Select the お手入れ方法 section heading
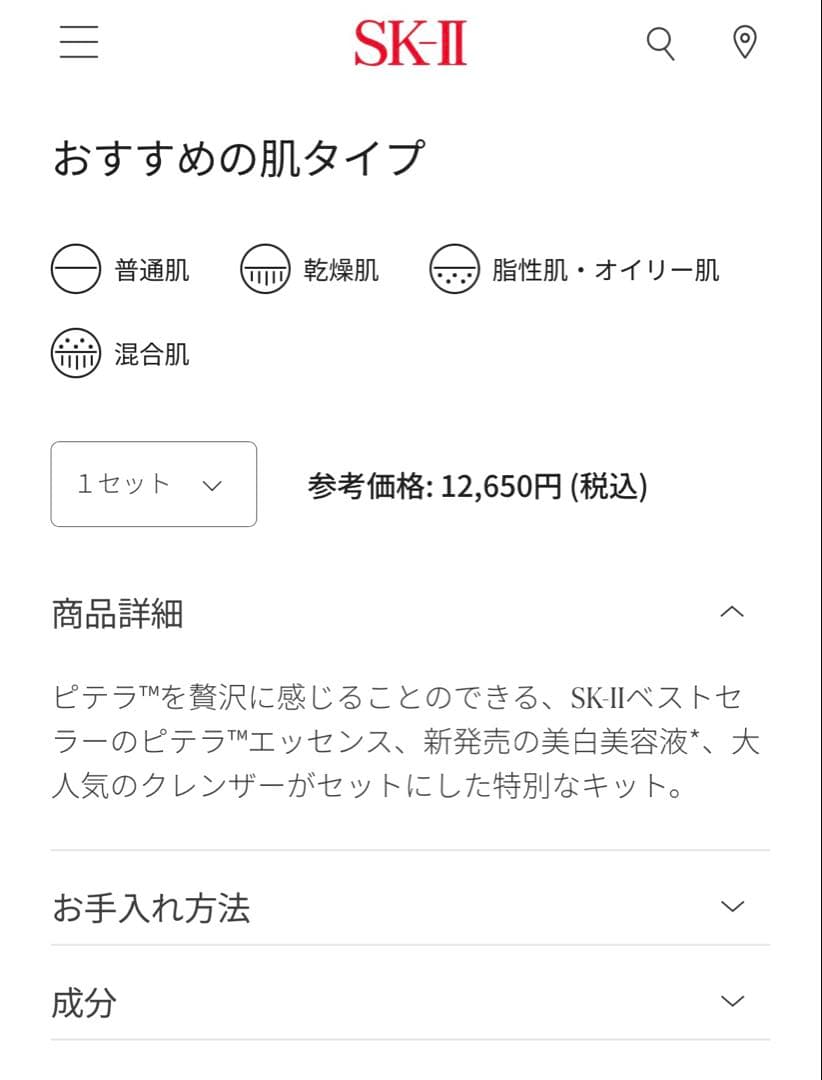 click(x=152, y=908)
